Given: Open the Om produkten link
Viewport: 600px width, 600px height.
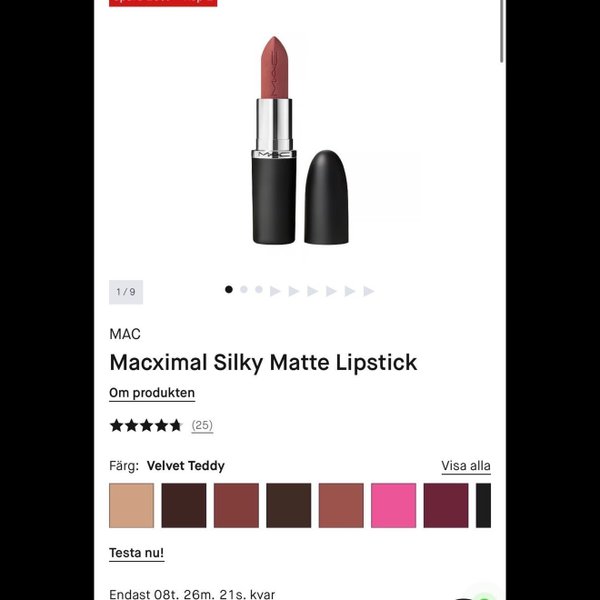Looking at the screenshot, I should [152, 393].
